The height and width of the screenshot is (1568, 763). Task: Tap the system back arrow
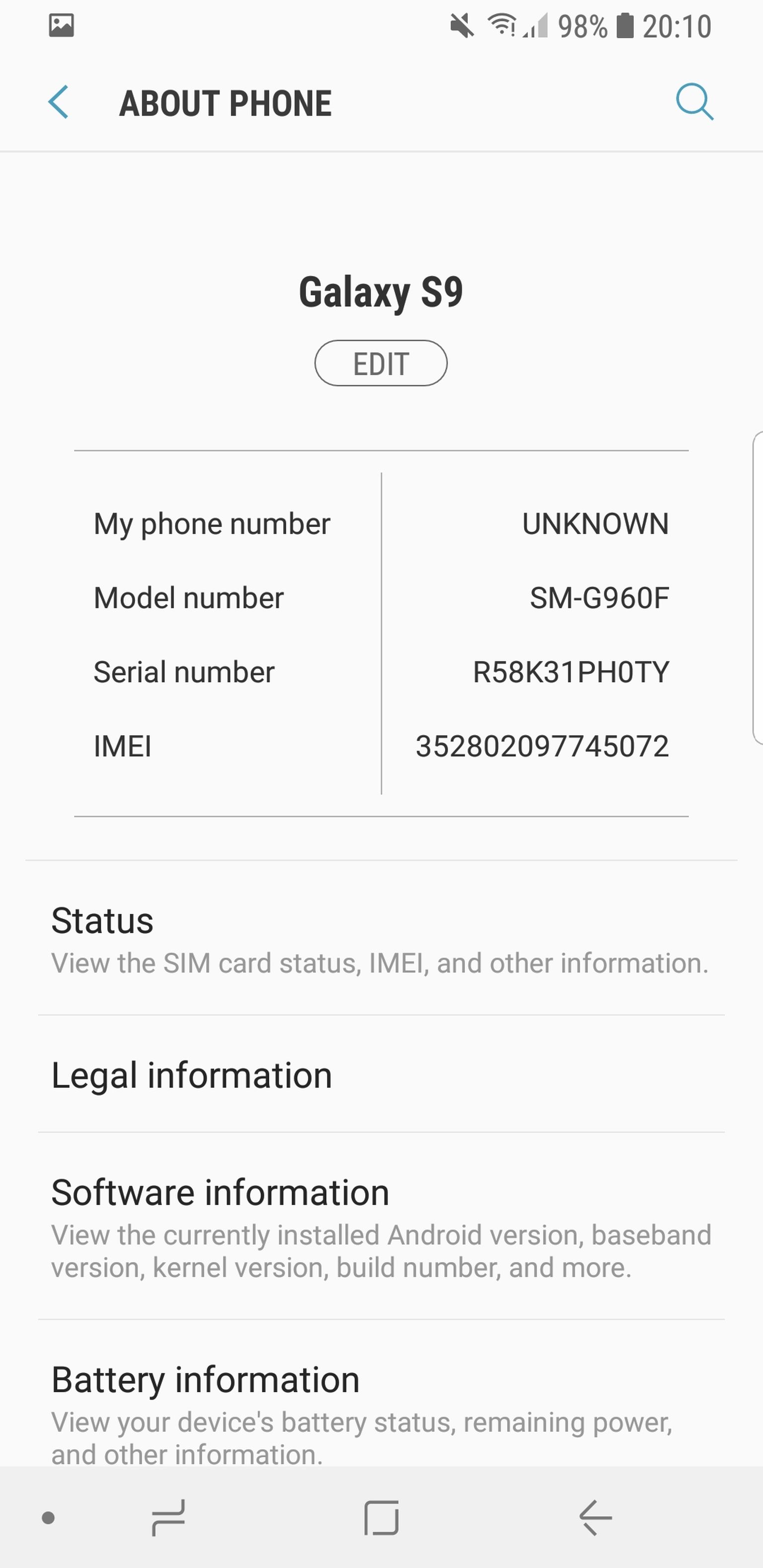[595, 1517]
